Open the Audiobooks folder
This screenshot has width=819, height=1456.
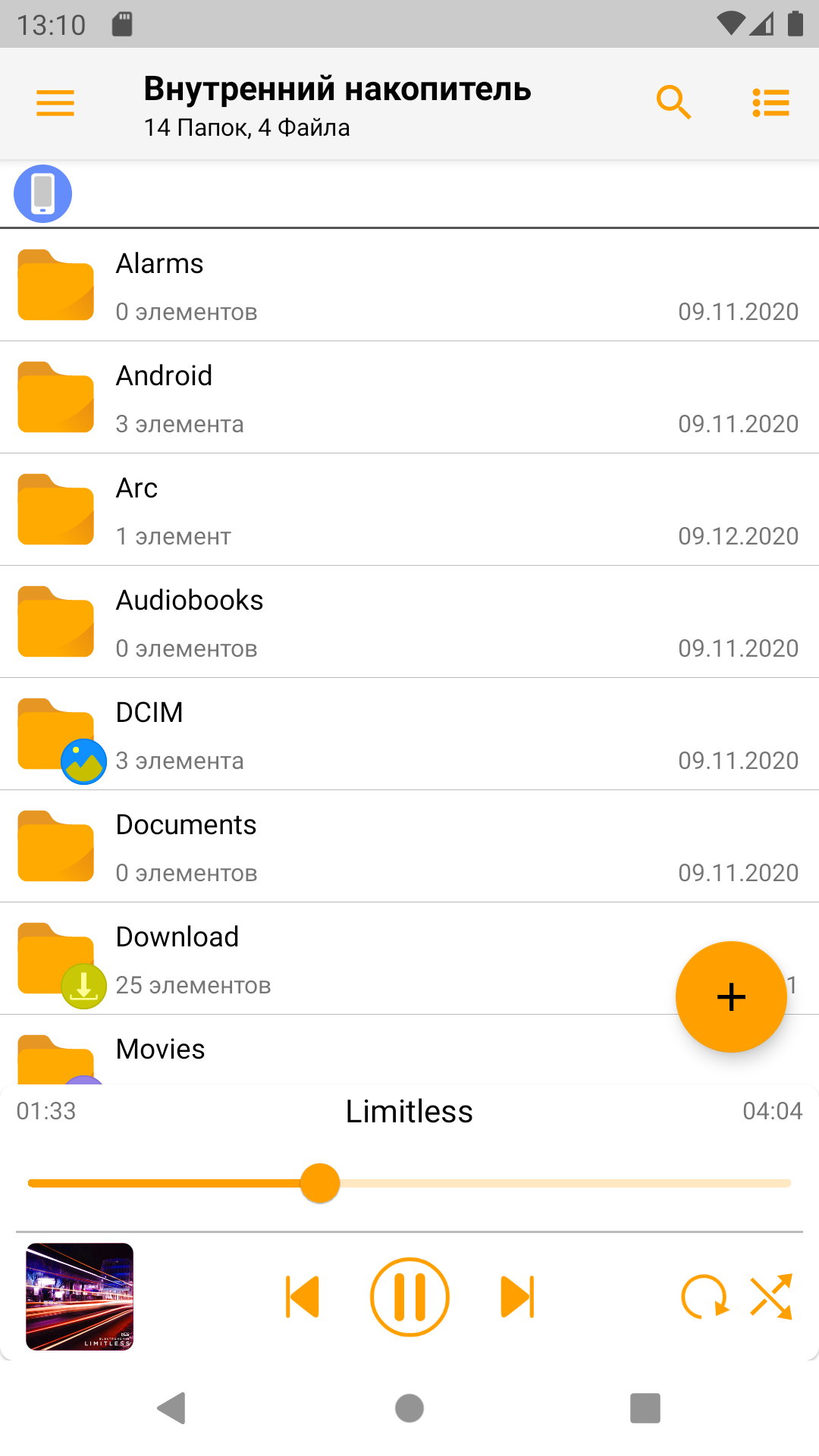click(x=409, y=622)
